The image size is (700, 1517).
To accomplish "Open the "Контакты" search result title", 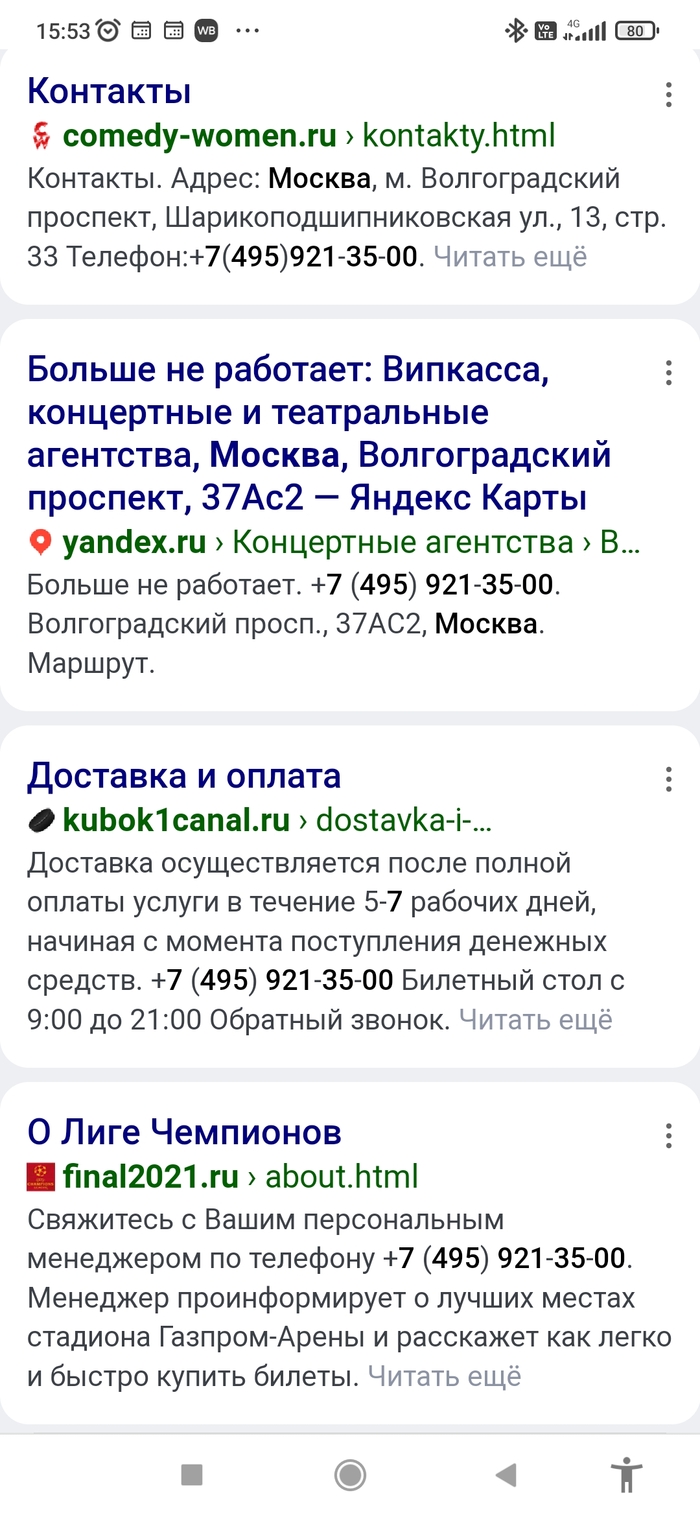I will [109, 91].
